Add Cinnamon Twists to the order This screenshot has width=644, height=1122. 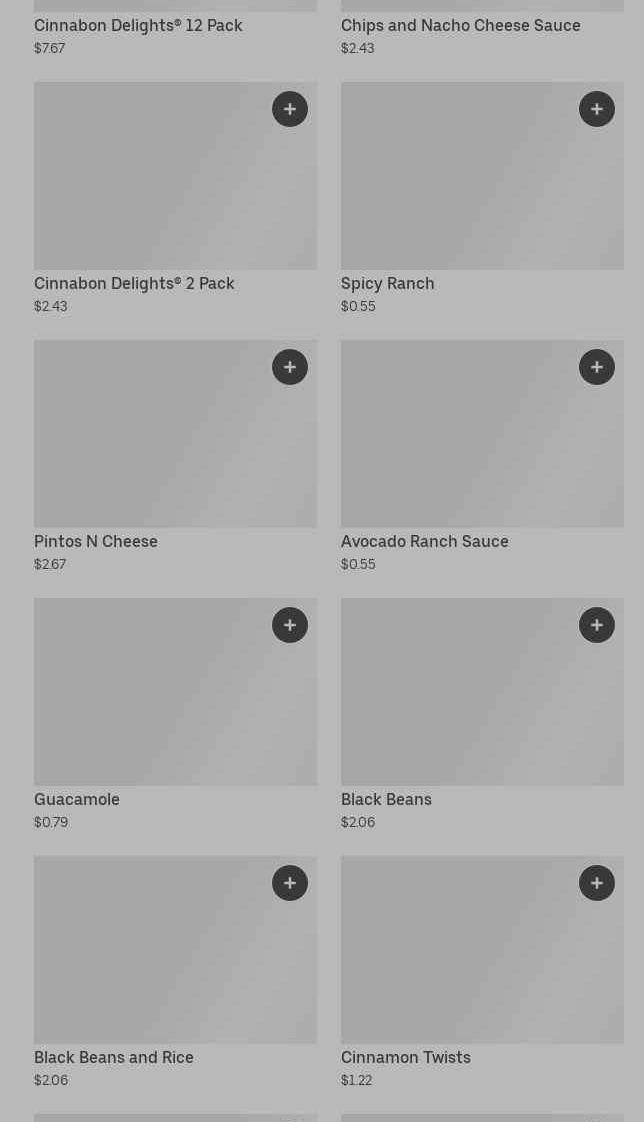coord(597,883)
